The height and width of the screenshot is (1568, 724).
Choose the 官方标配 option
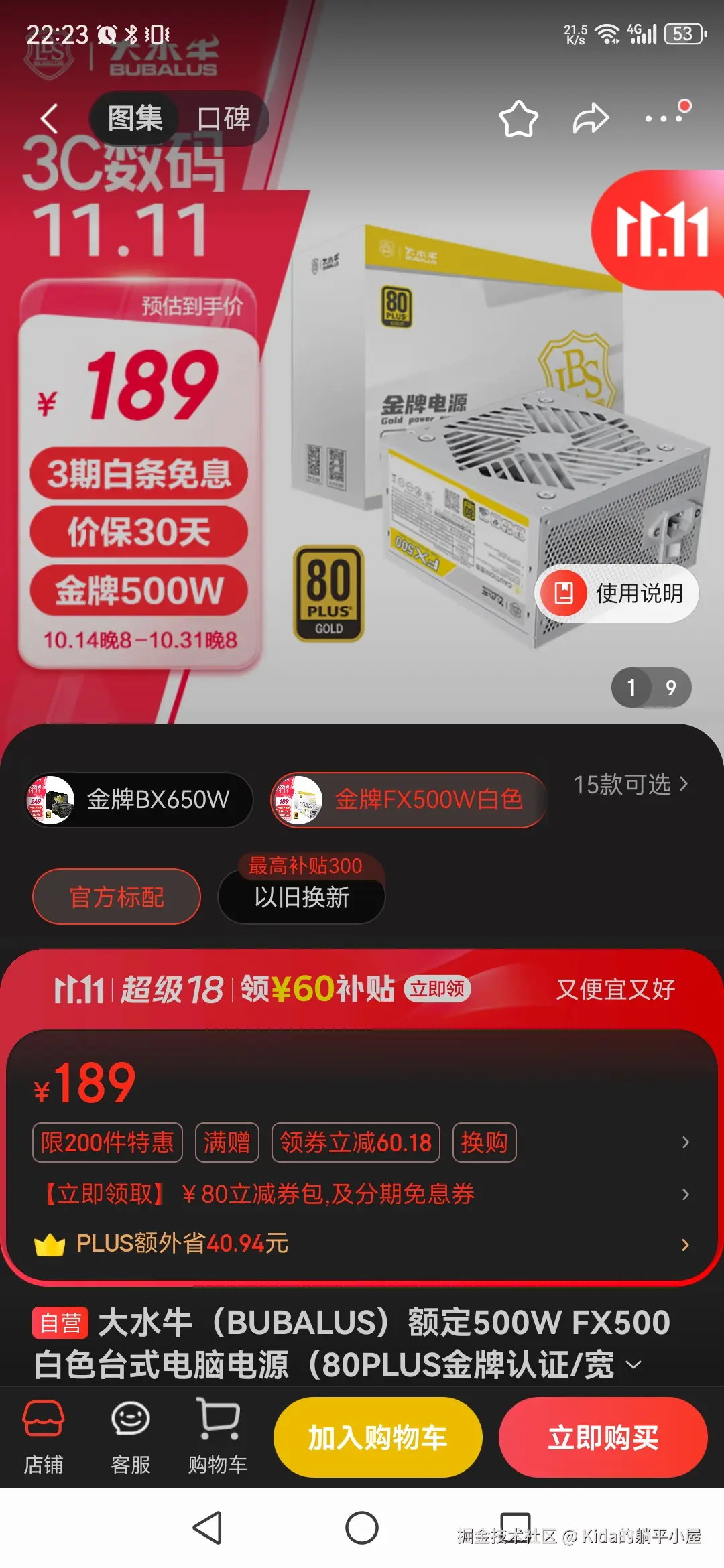point(117,897)
